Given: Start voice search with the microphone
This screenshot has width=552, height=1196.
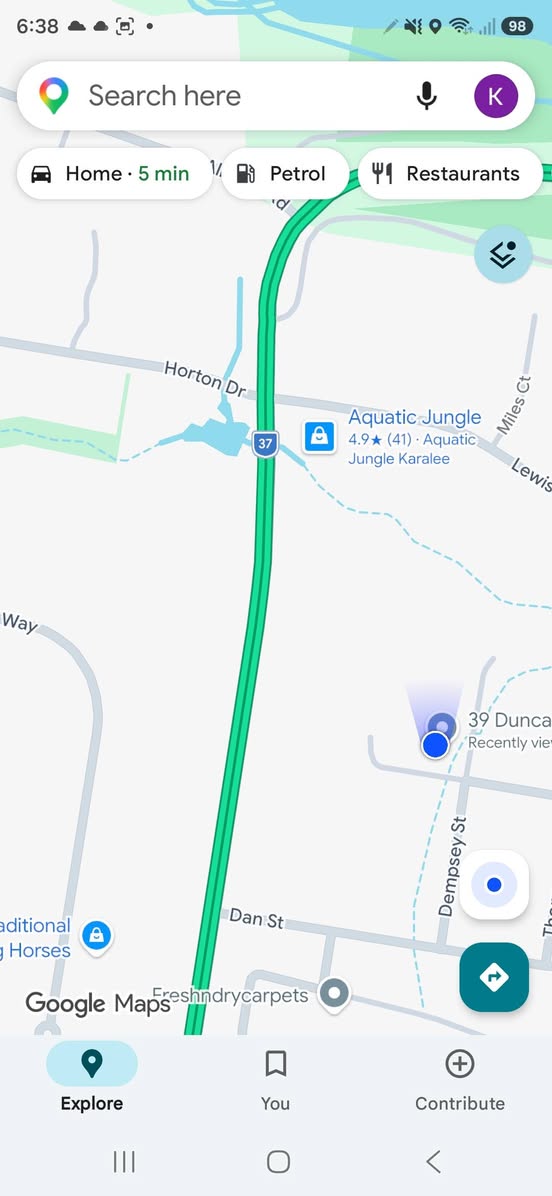Looking at the screenshot, I should pos(427,96).
